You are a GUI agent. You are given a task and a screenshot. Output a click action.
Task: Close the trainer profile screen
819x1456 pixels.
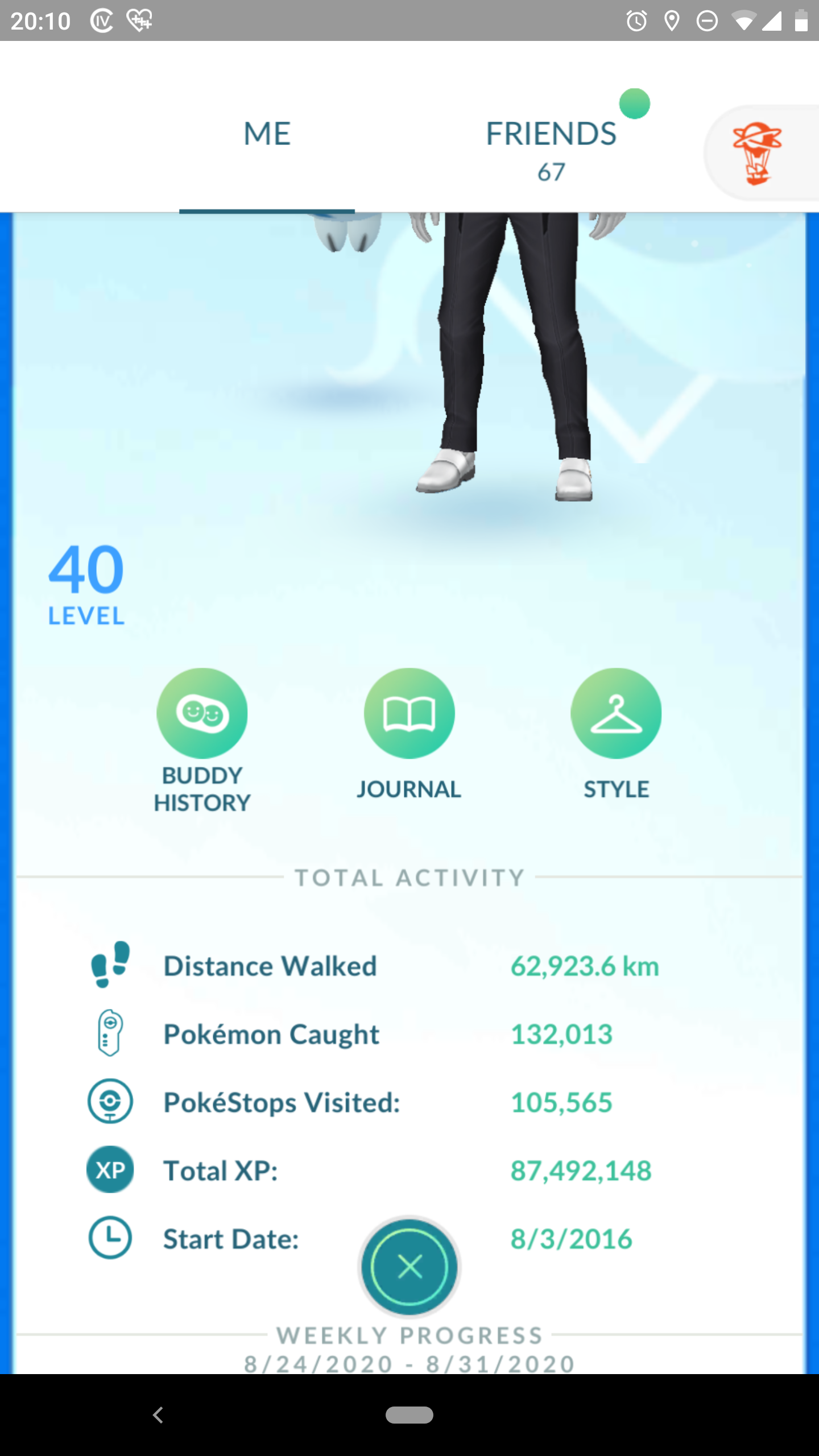(x=409, y=1267)
